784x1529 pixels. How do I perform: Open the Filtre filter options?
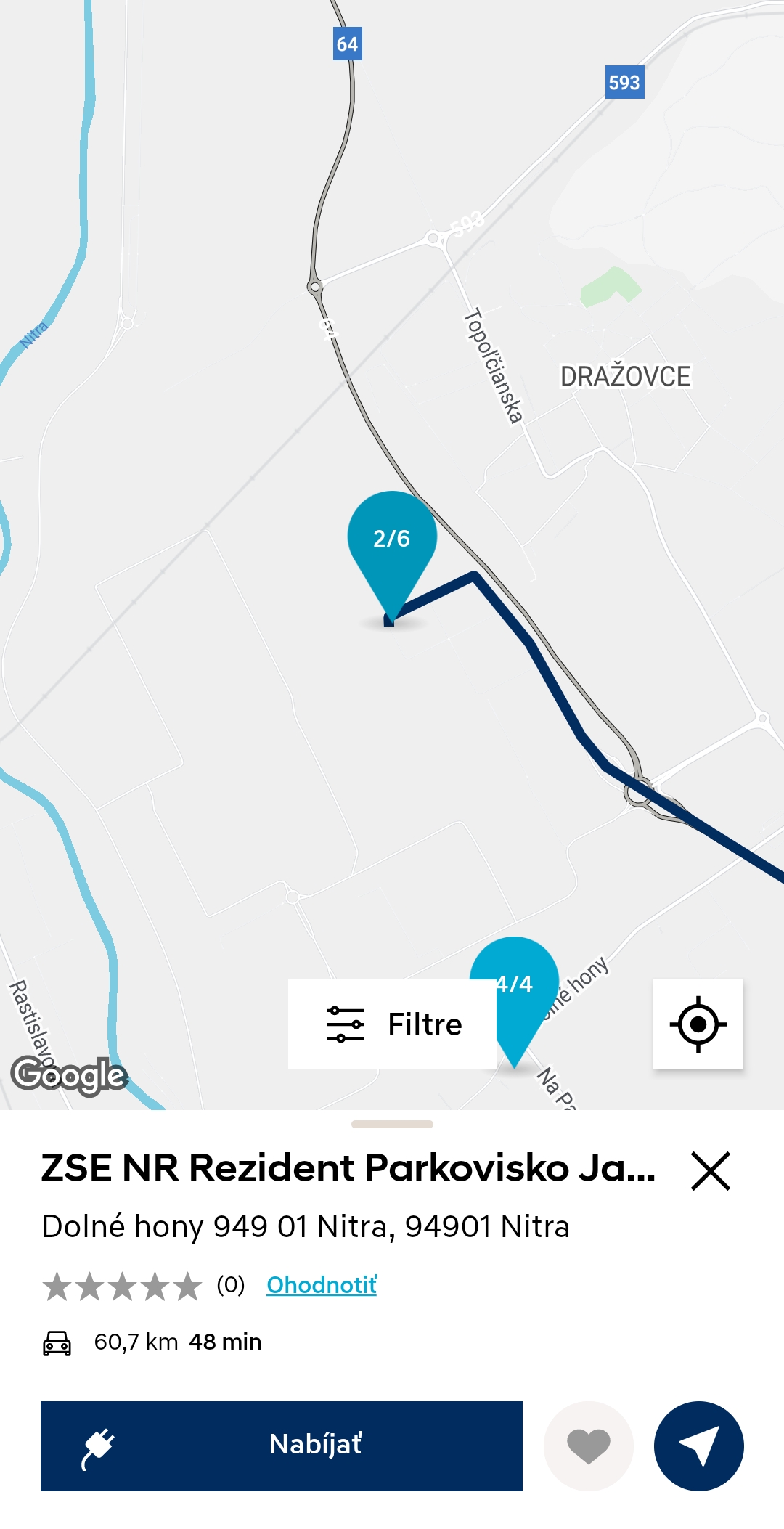point(392,1024)
